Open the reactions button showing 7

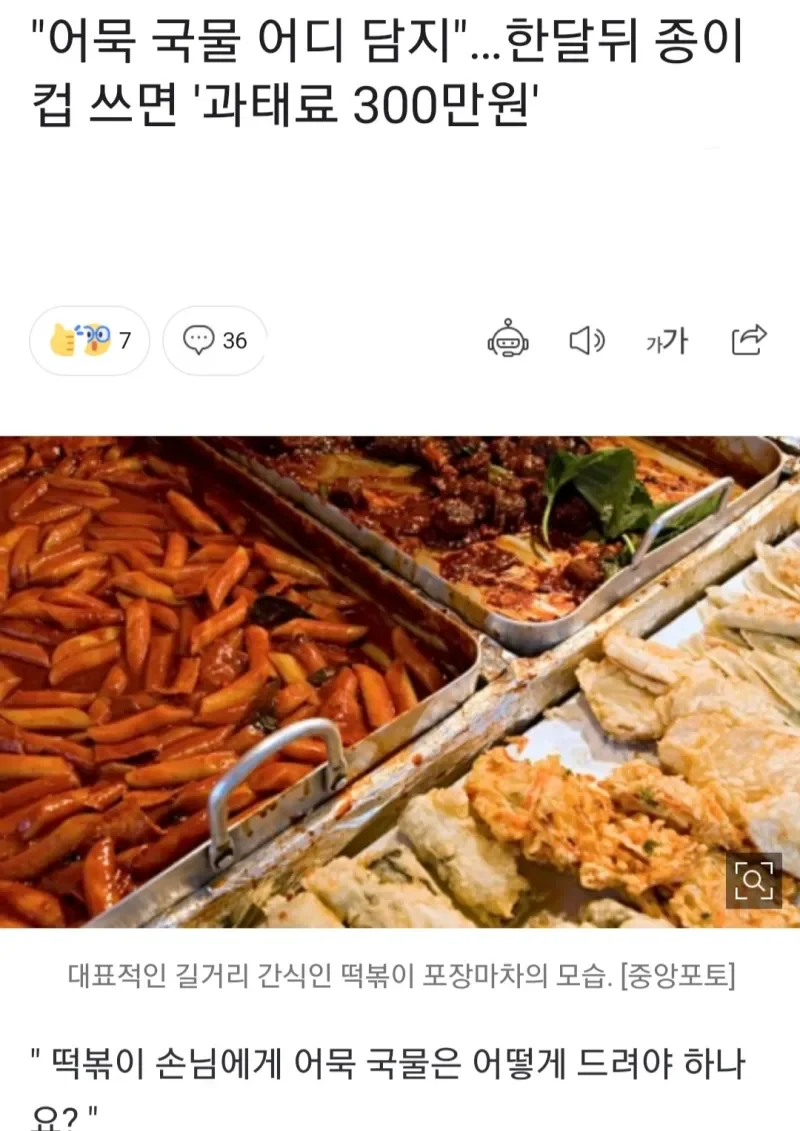(x=90, y=341)
